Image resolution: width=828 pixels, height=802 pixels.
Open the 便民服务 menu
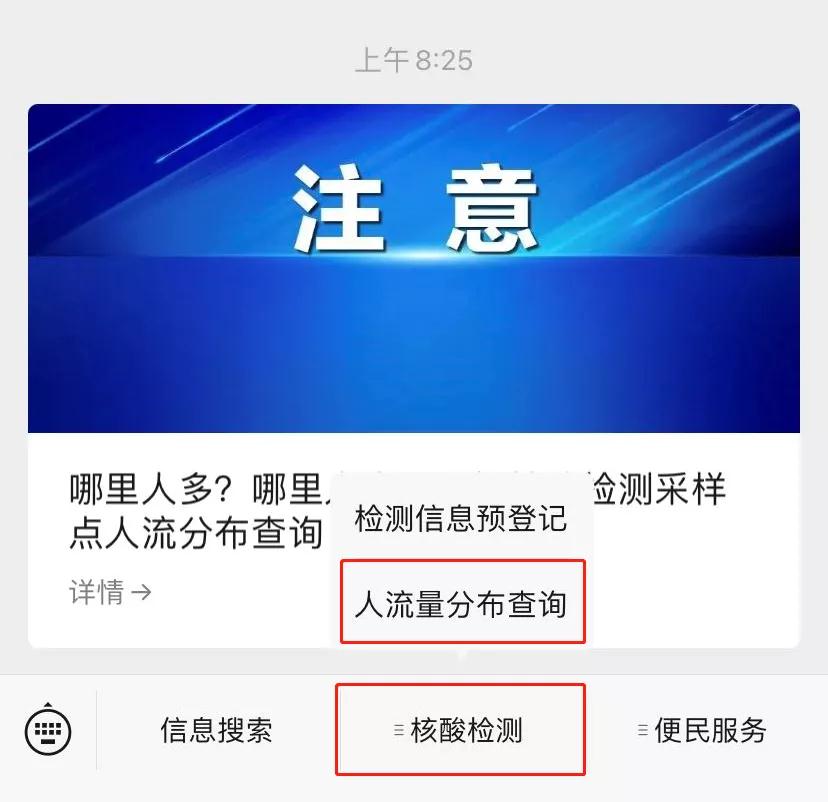pos(703,731)
